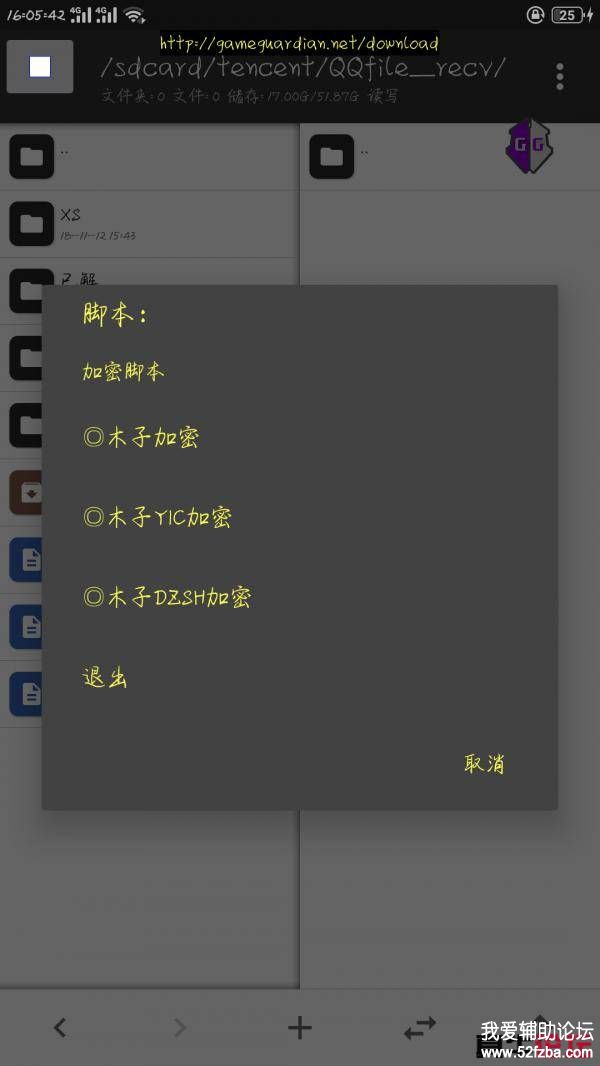The image size is (600, 1066).
Task: Swap panels with the arrows icon
Action: pyautogui.click(x=419, y=1027)
